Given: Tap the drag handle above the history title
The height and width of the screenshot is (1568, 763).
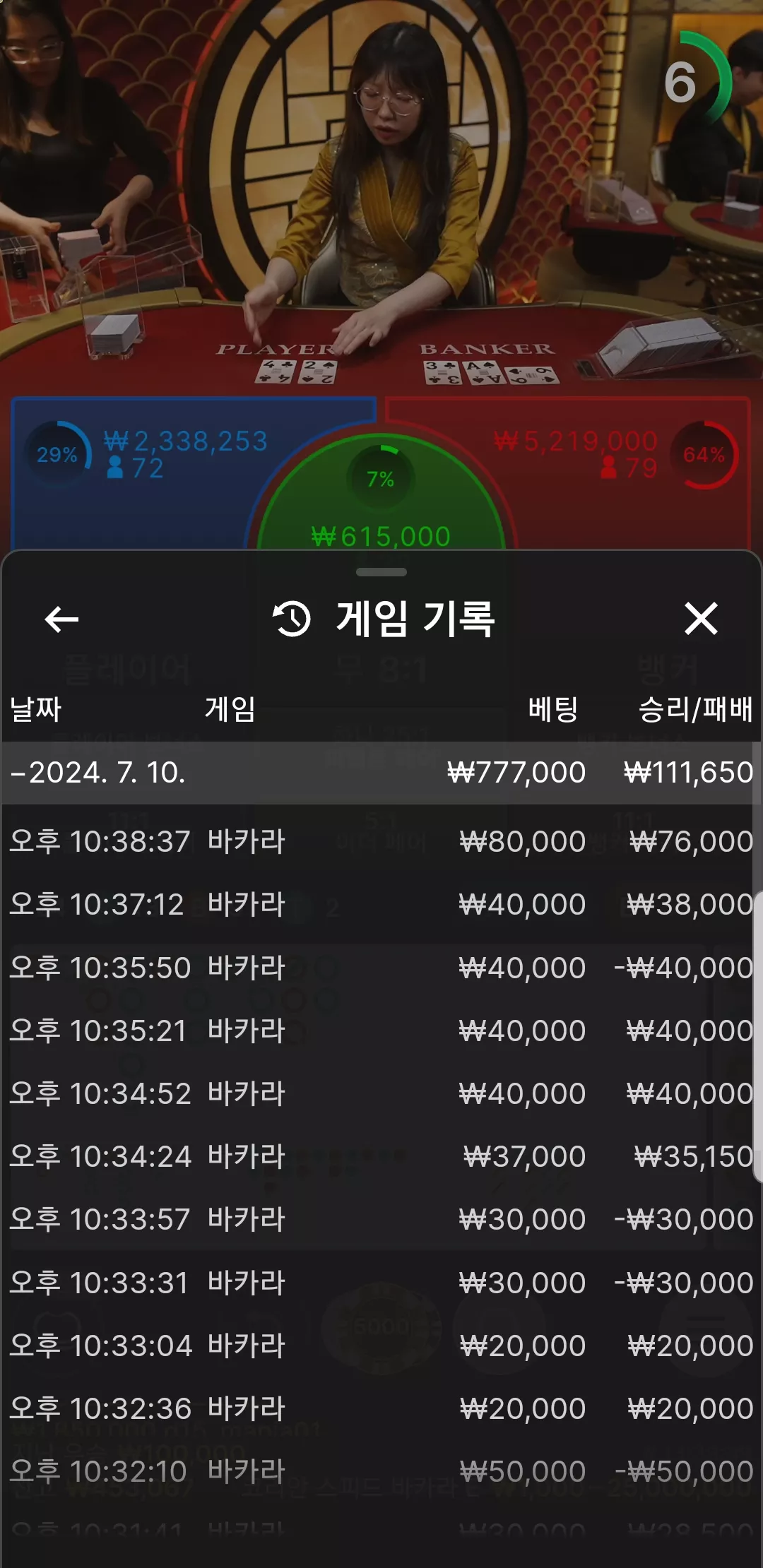Looking at the screenshot, I should [381, 572].
